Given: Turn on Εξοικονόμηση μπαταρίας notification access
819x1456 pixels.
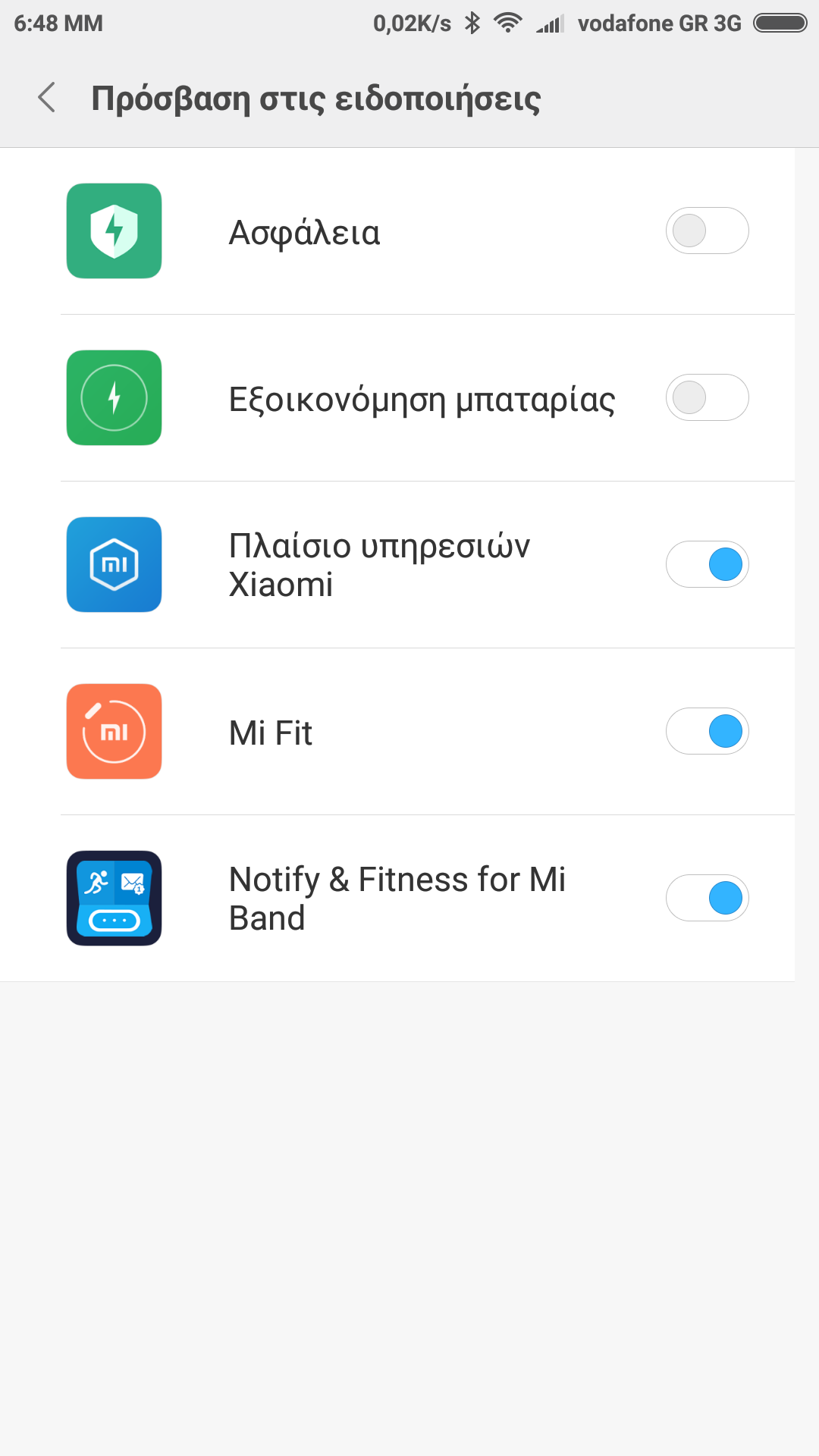Looking at the screenshot, I should 707,397.
